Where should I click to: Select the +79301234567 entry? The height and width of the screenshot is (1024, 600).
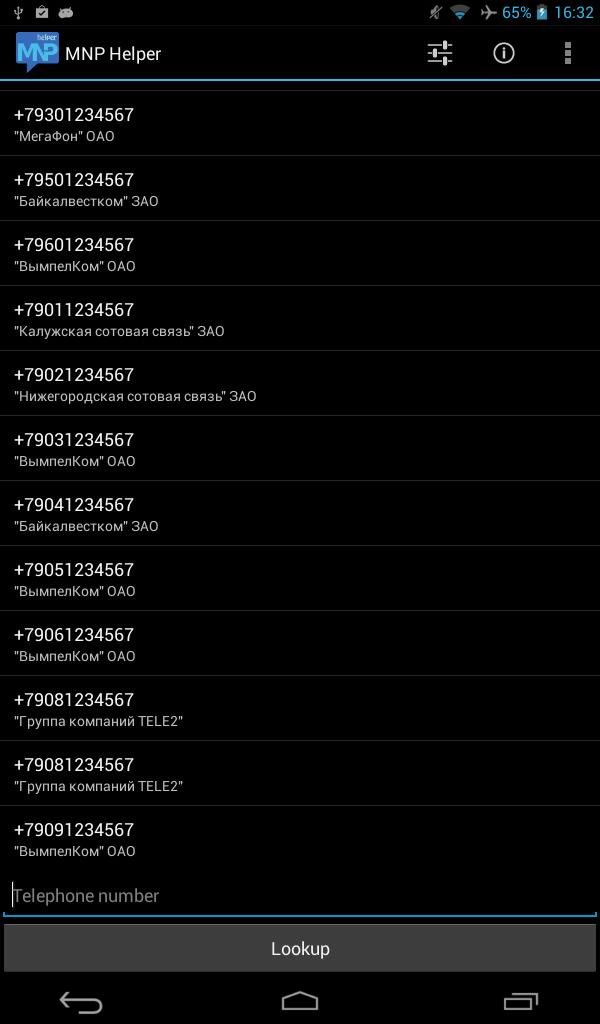(x=300, y=124)
